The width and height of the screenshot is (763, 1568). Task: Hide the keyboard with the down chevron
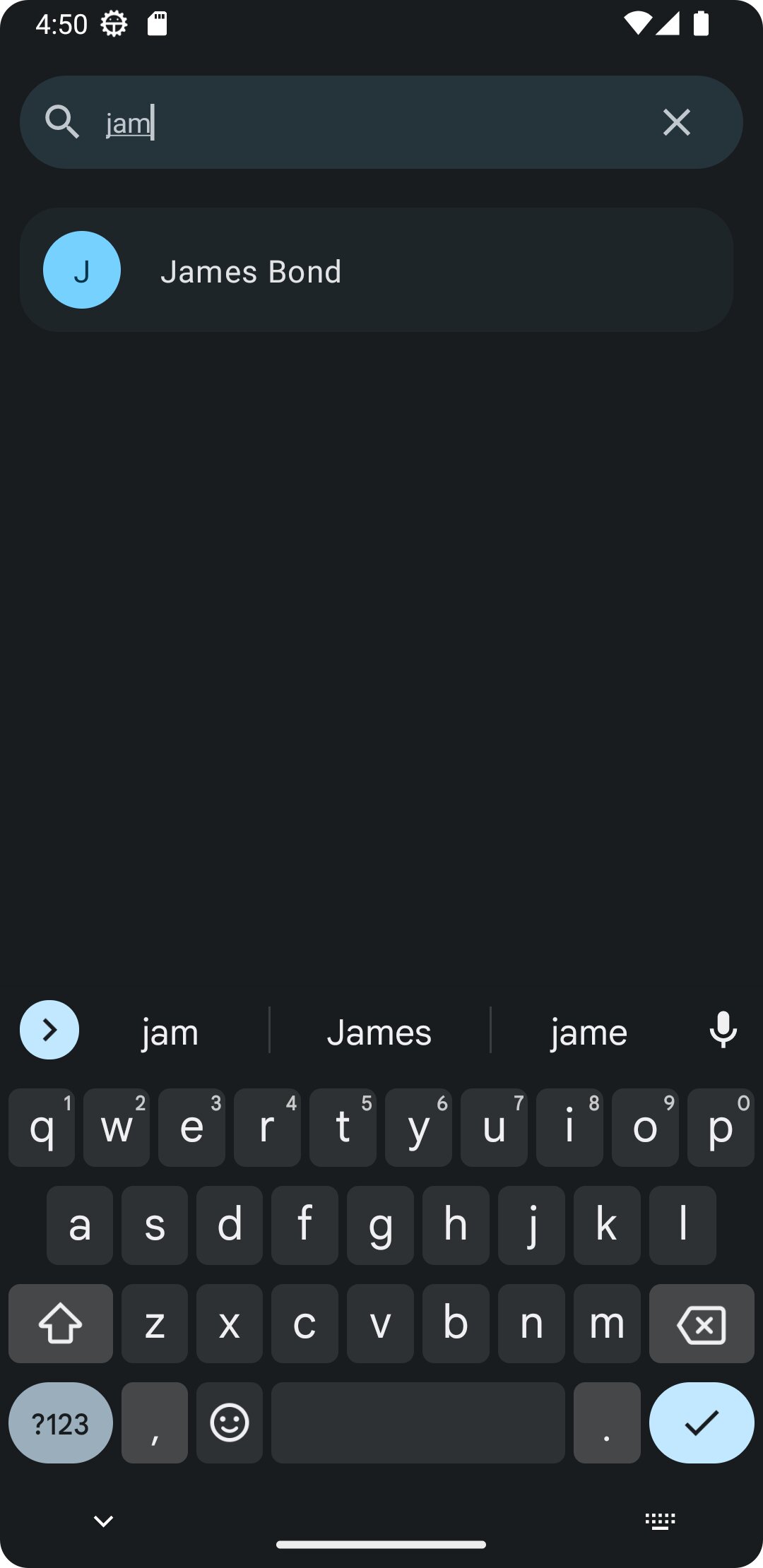(104, 1521)
